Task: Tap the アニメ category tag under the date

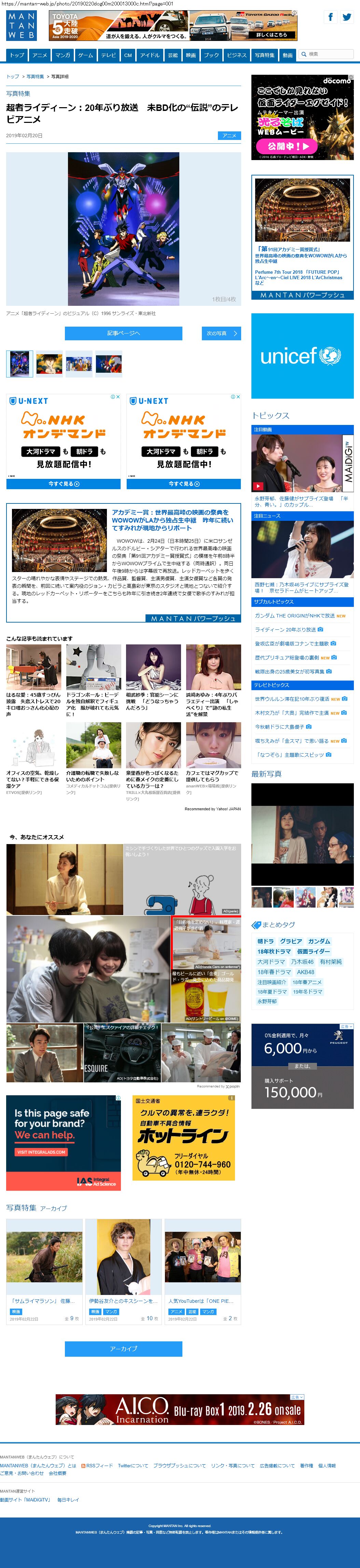Action: click(x=229, y=136)
